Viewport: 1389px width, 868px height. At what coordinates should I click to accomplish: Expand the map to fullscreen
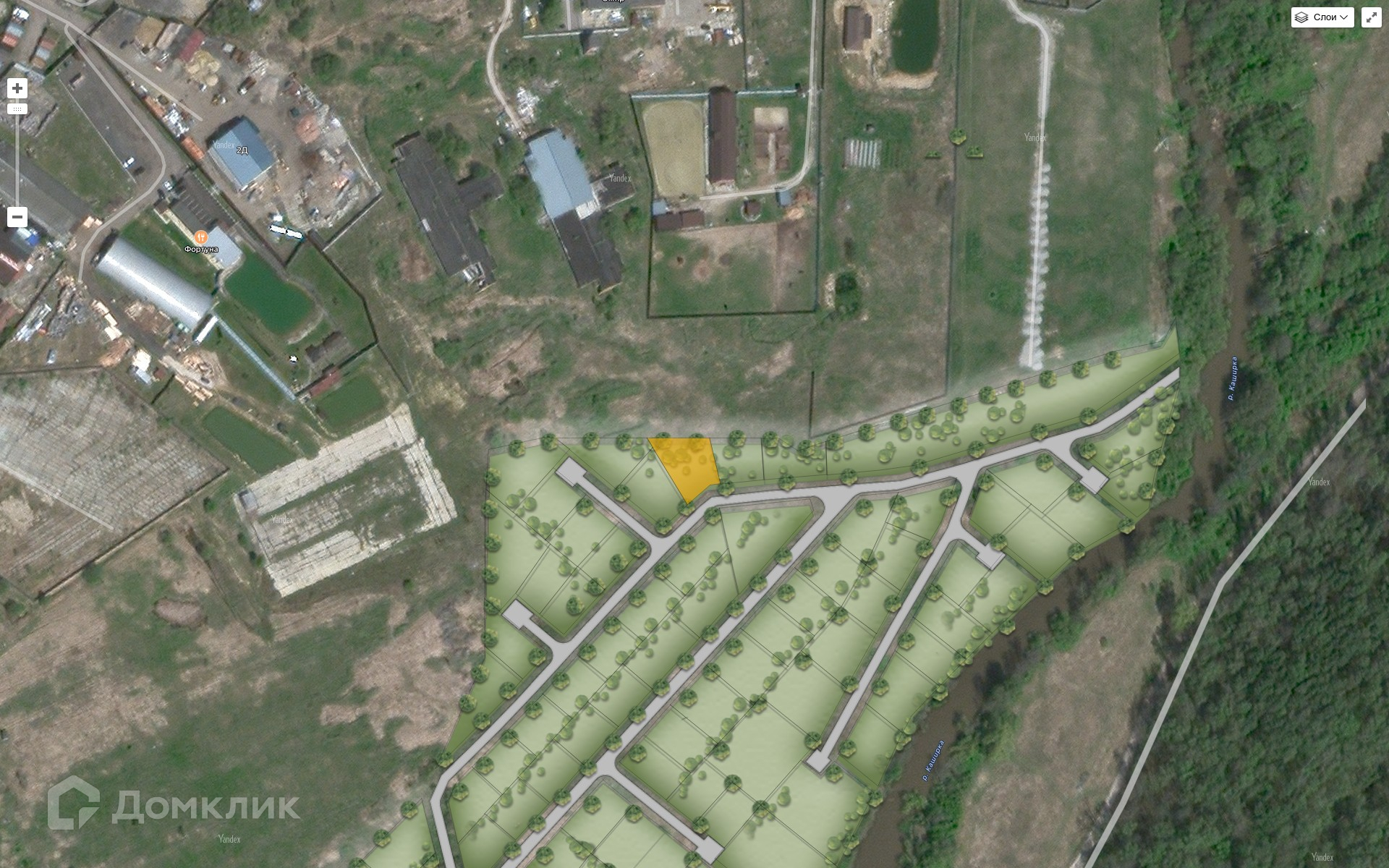click(x=1371, y=17)
